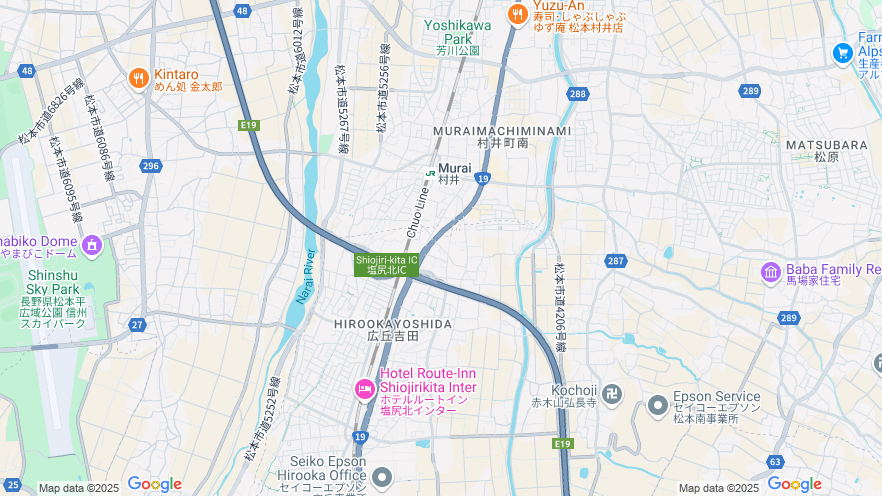882x496 pixels.
Task: Open the shopping cart place marker
Action: [842, 53]
